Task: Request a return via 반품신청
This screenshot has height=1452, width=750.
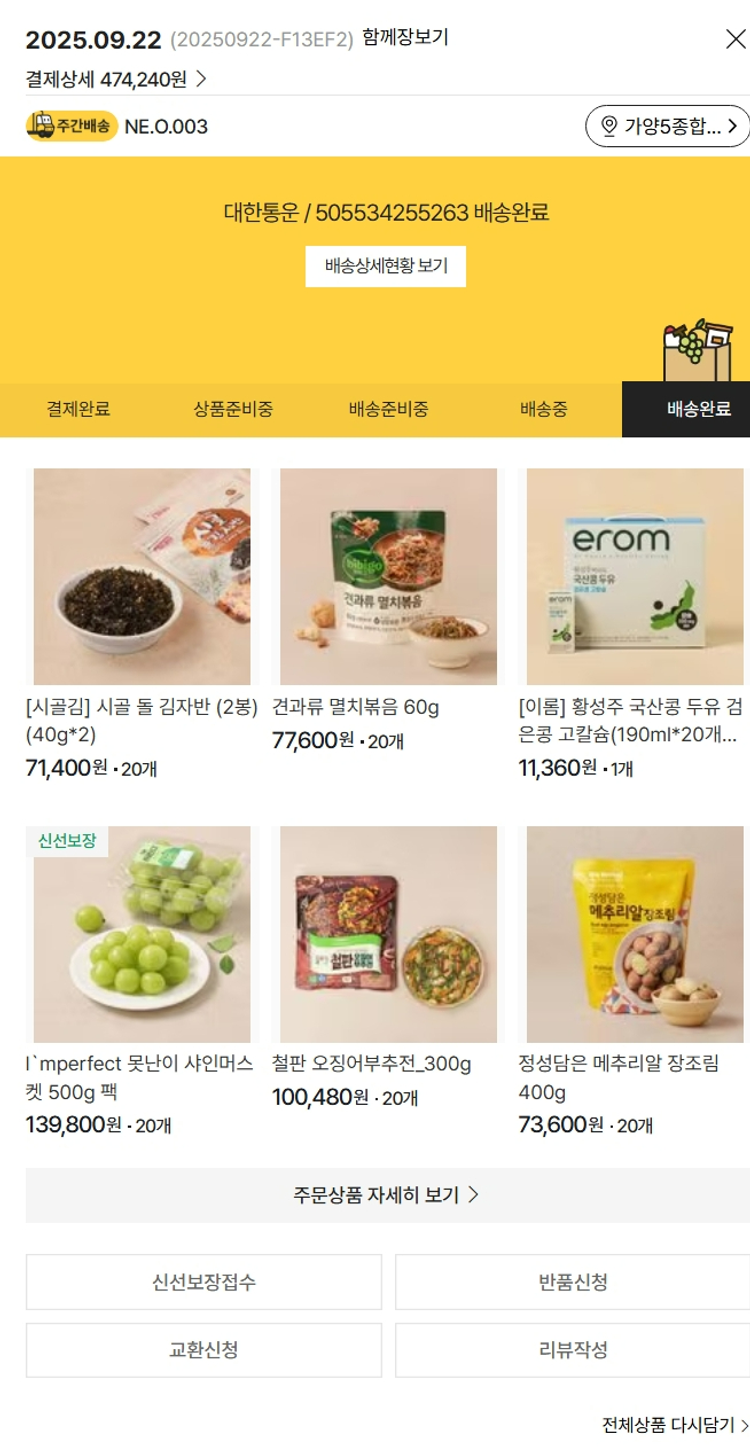Action: coord(572,1282)
